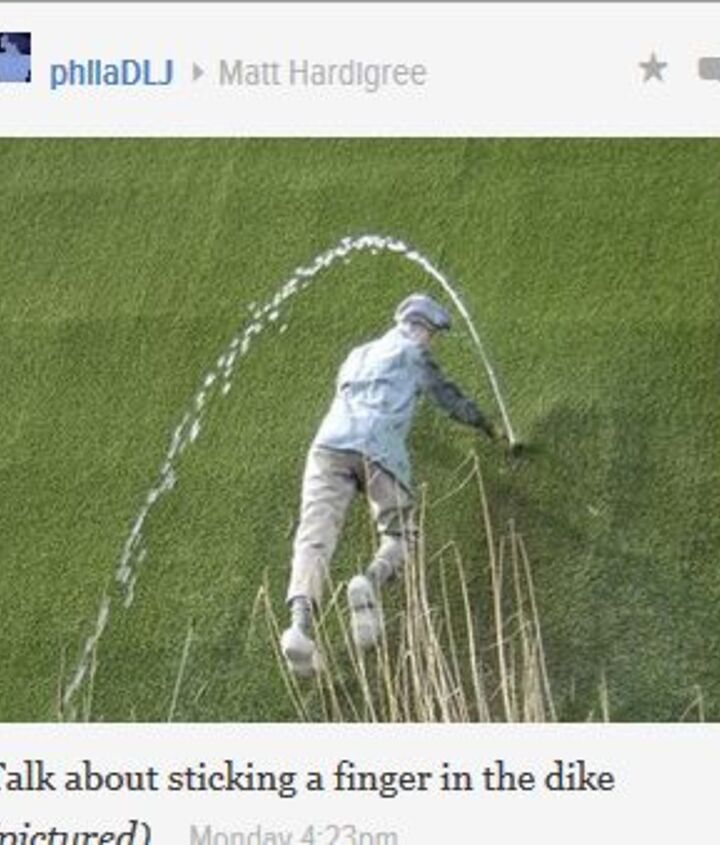The width and height of the screenshot is (720, 845).
Task: Open the comment's attached photo
Action: pyautogui.click(x=360, y=430)
